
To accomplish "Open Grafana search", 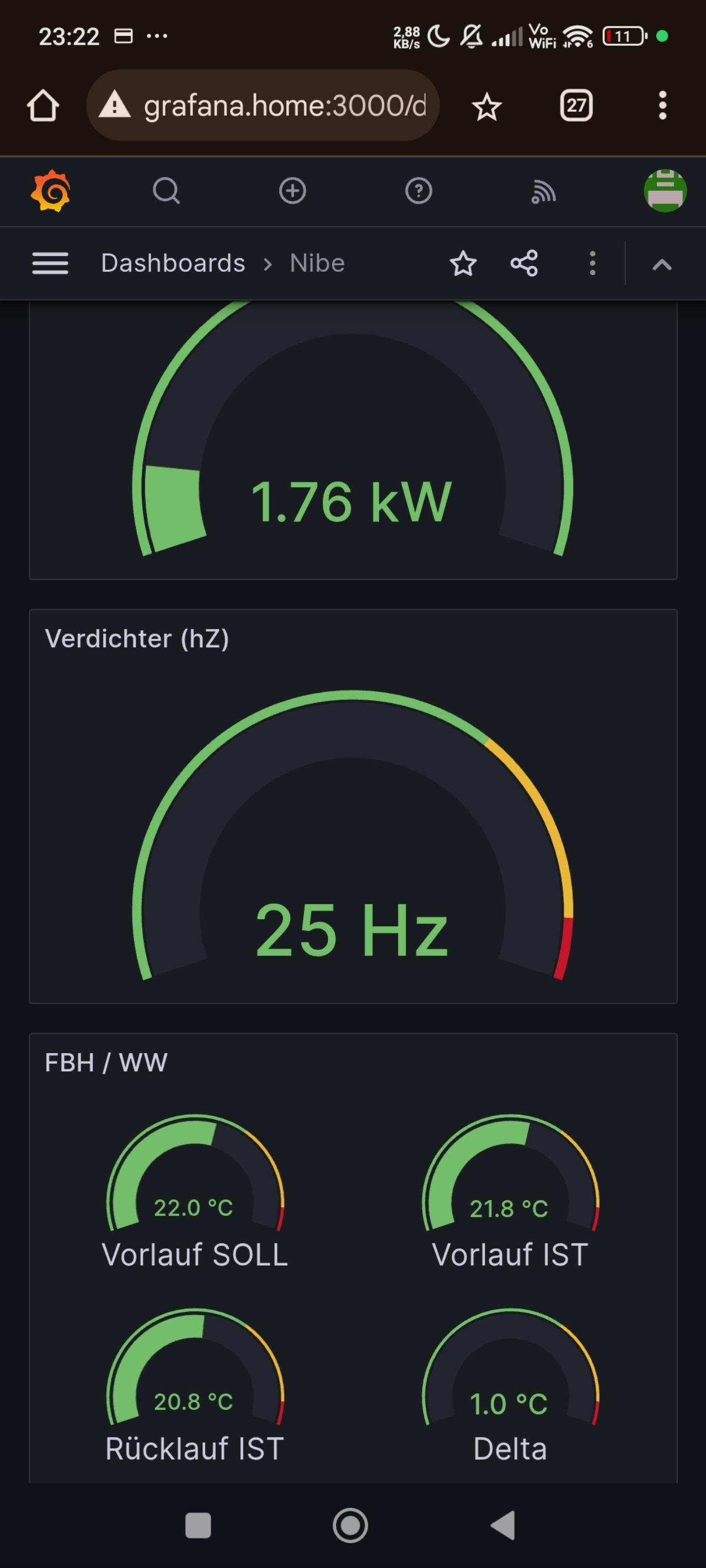I will click(165, 191).
